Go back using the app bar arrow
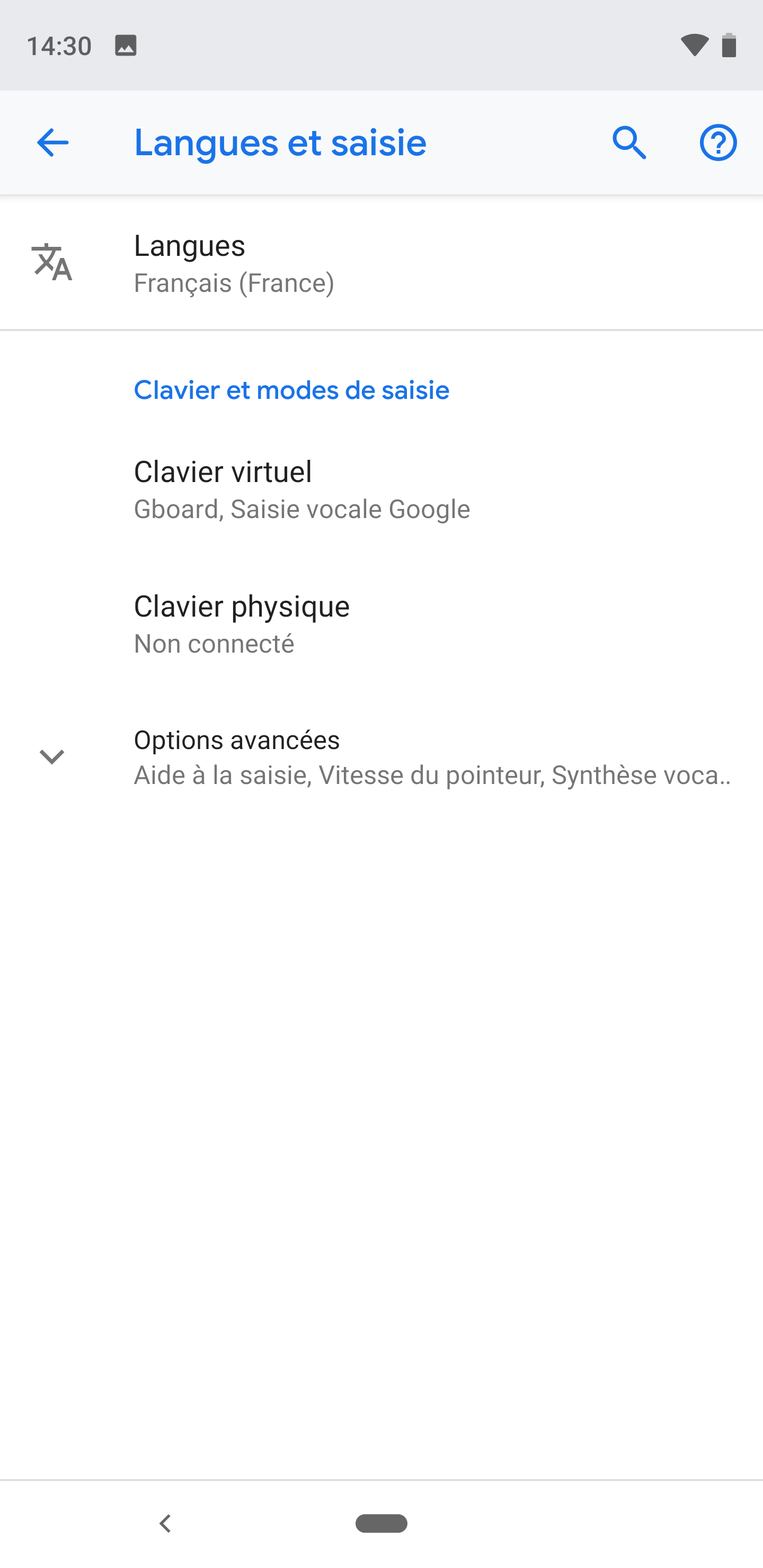763x1568 pixels. point(52,143)
